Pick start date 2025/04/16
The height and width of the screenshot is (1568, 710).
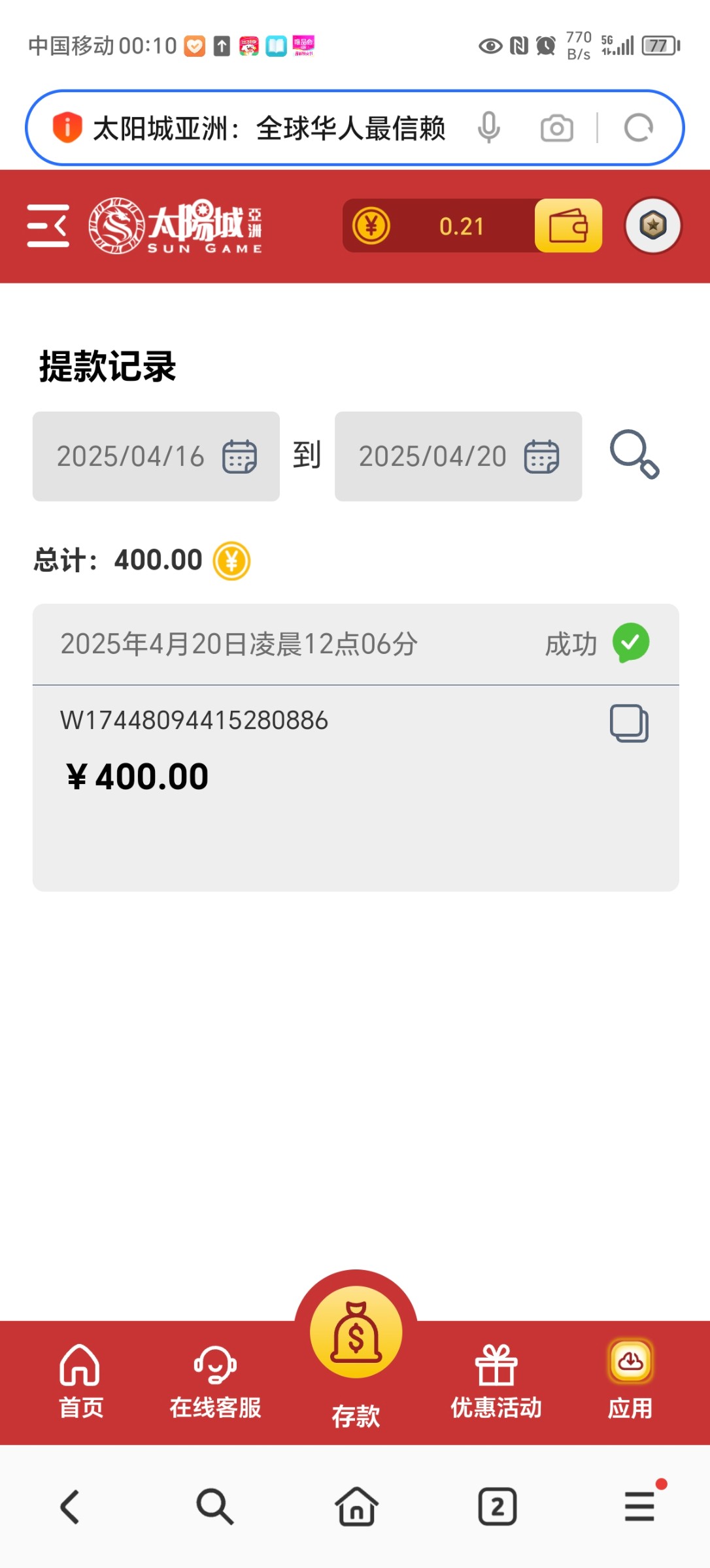point(156,456)
